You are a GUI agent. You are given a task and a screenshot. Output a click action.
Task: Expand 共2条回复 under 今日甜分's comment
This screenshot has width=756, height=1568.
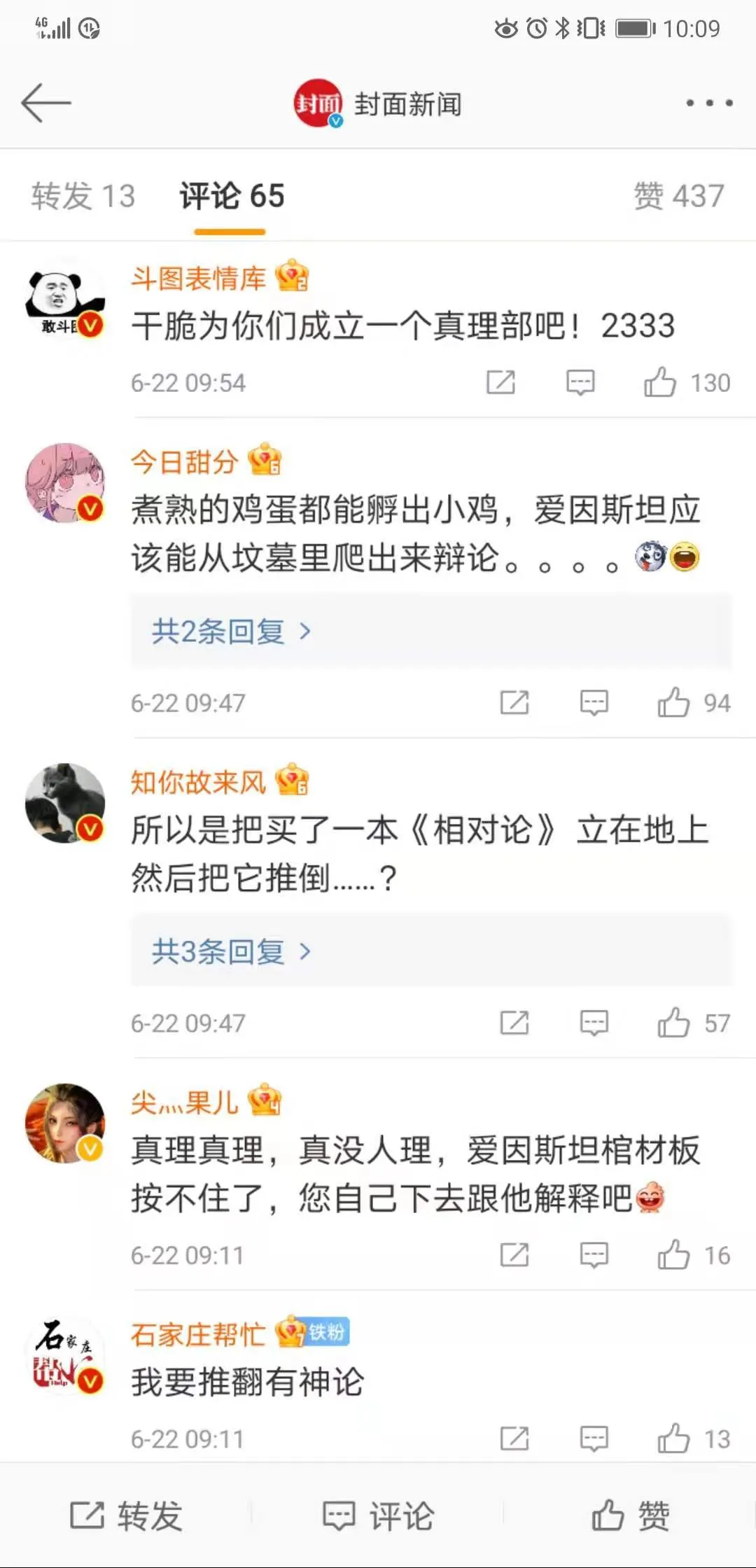(231, 632)
